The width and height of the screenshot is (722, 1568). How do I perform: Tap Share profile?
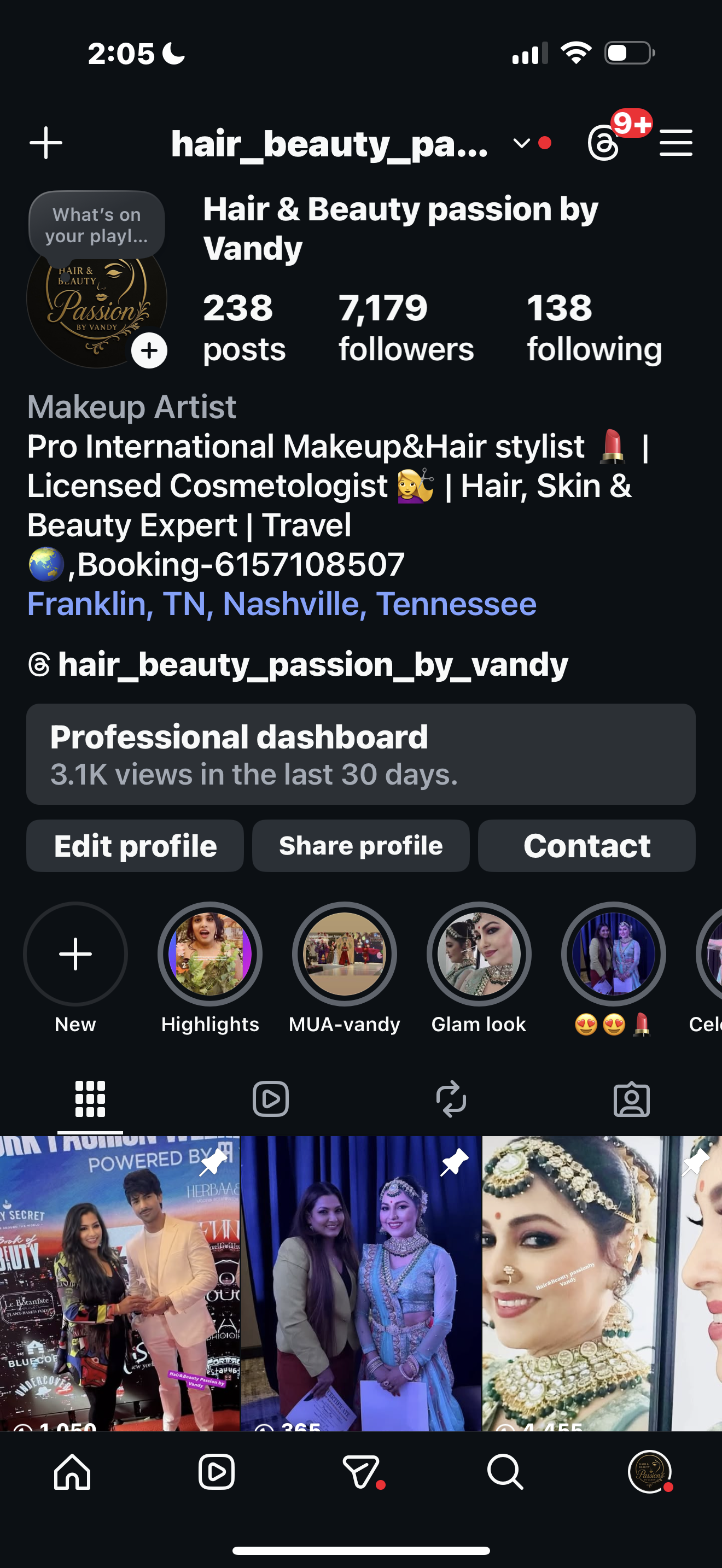click(x=360, y=846)
